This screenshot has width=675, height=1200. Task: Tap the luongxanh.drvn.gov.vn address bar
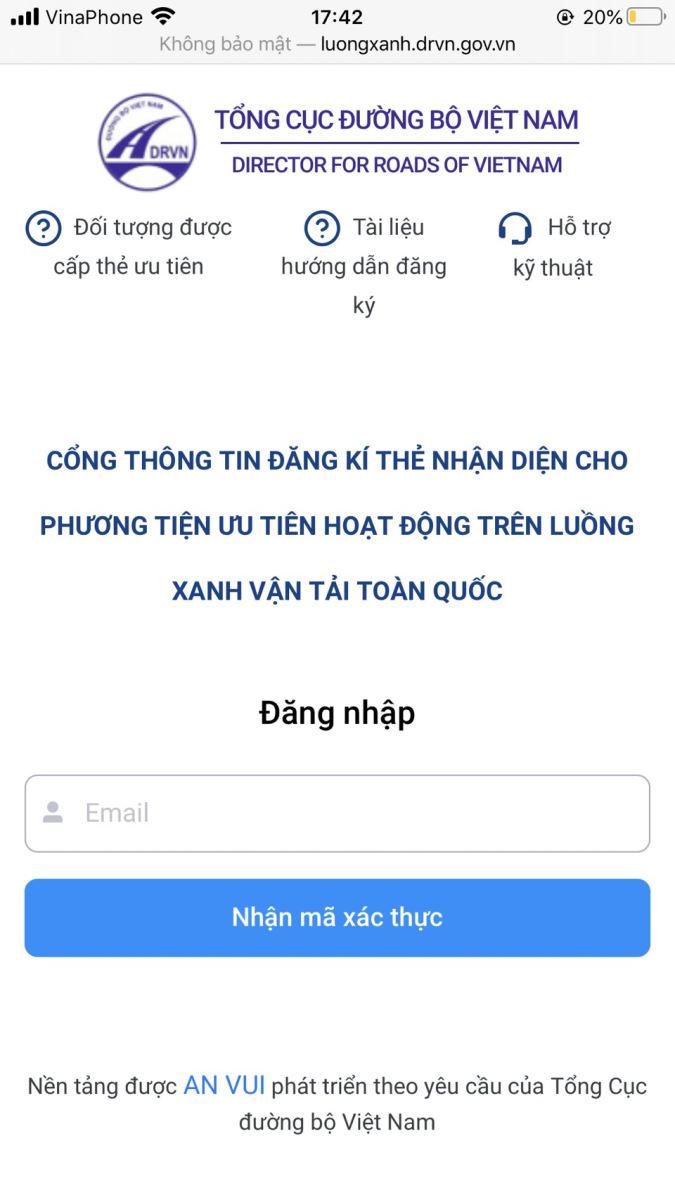(337, 45)
